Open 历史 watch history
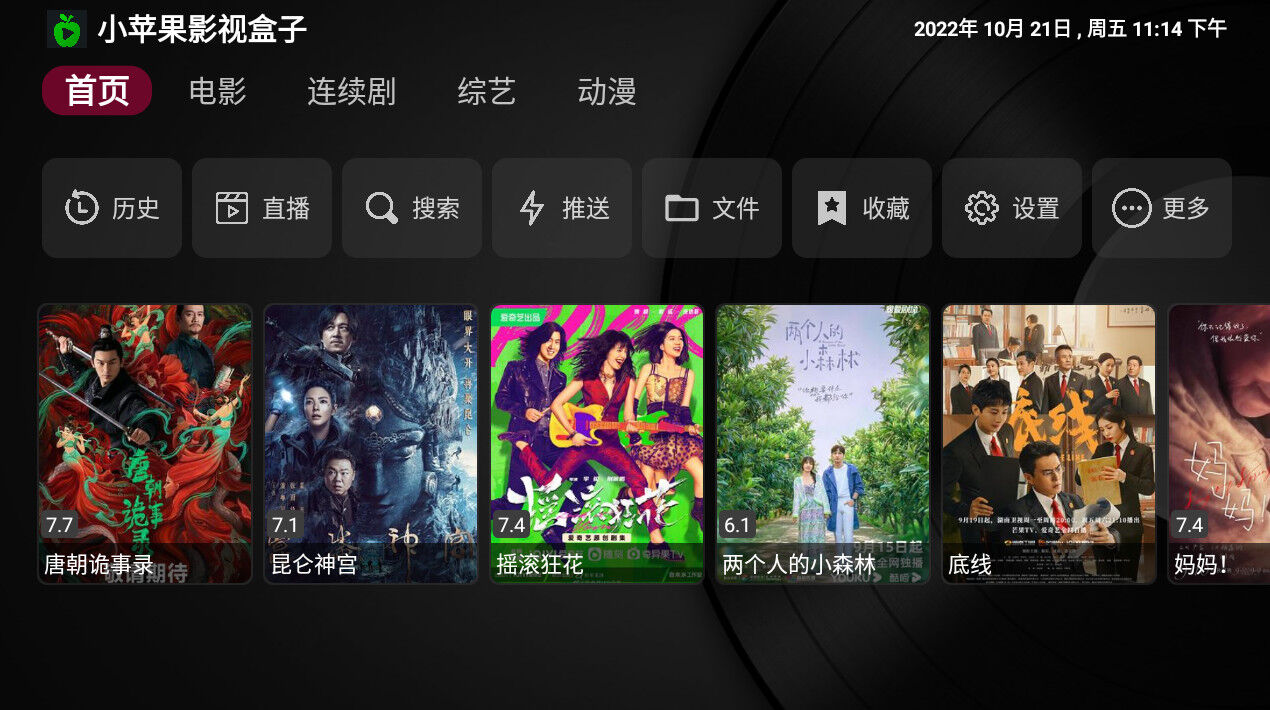1270x710 pixels. click(112, 208)
